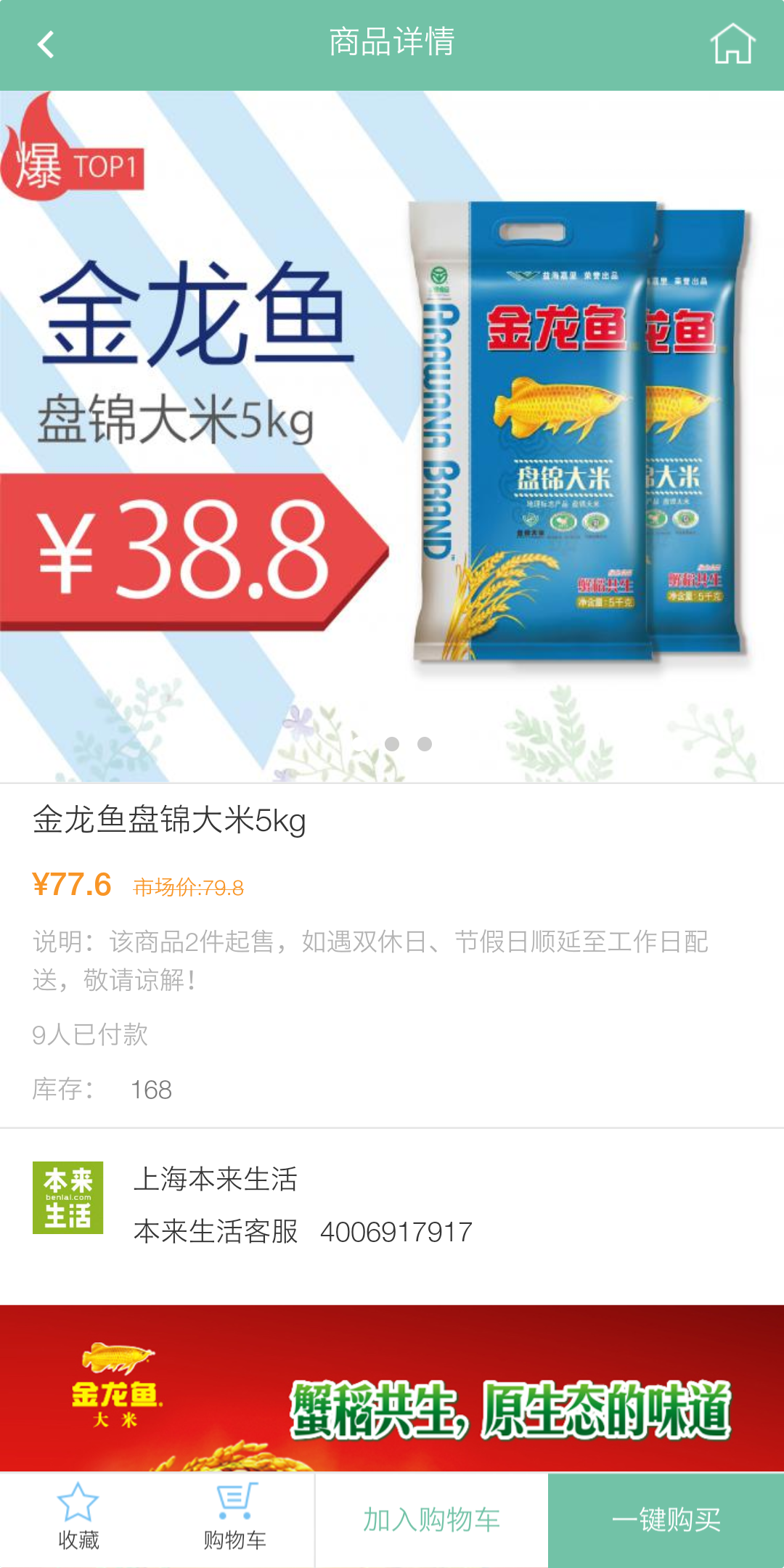The width and height of the screenshot is (784, 1568).
Task: Tap 加入购物车 to add item
Action: tap(431, 1520)
